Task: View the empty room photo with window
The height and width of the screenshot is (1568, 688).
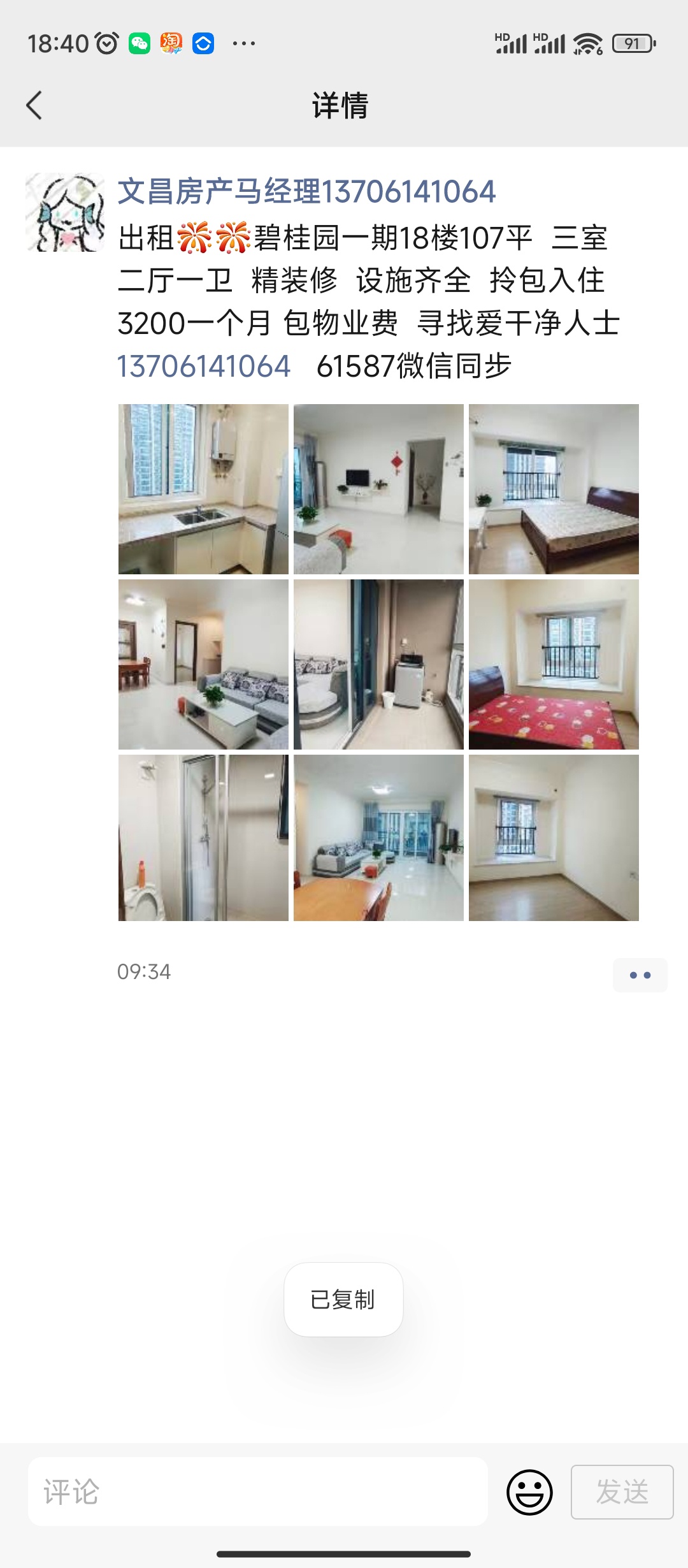Action: [554, 838]
